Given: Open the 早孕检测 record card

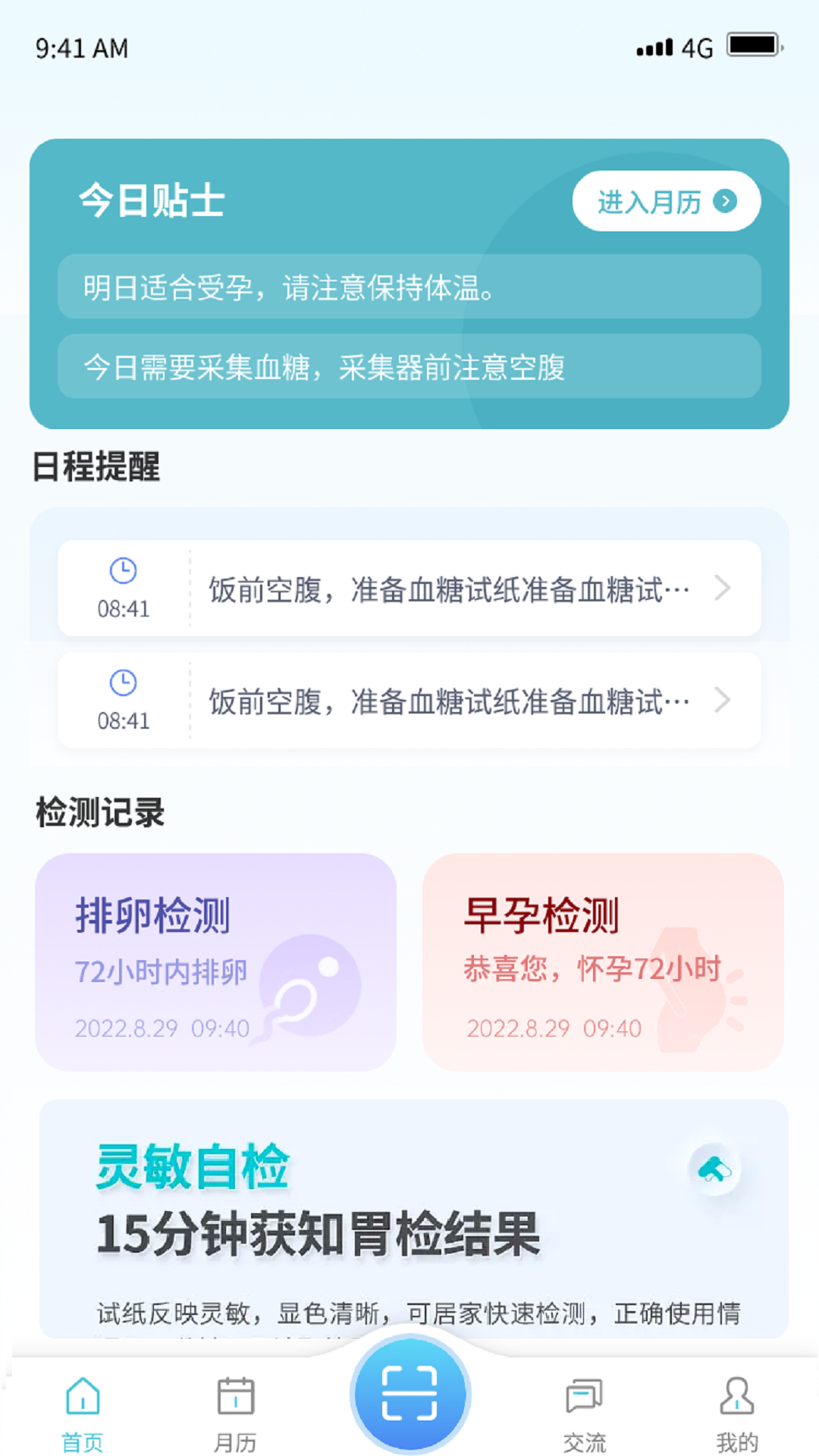Looking at the screenshot, I should (602, 962).
